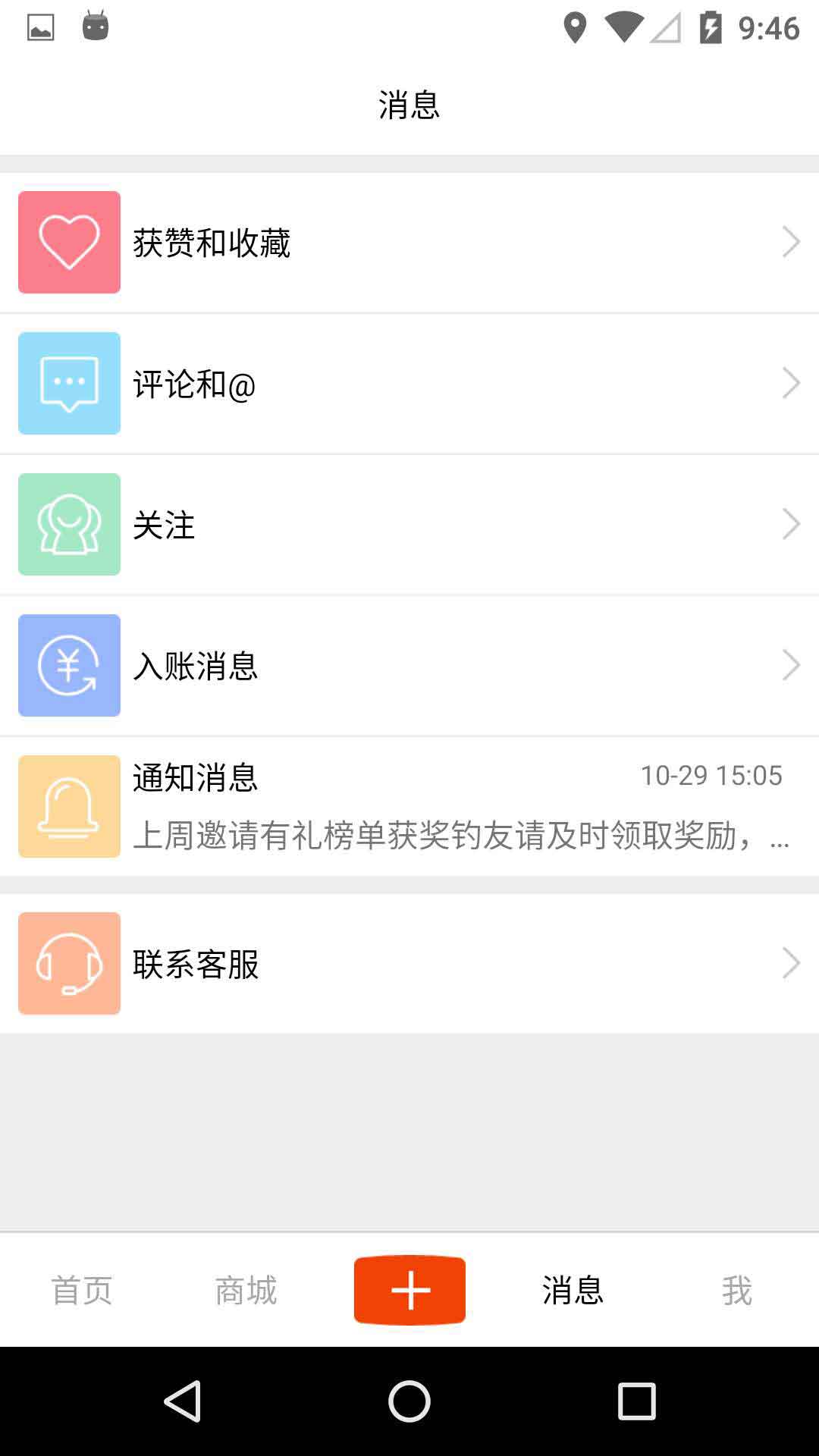Tap the green person icon for 关注
Screen dimensions: 819x1456
[69, 523]
